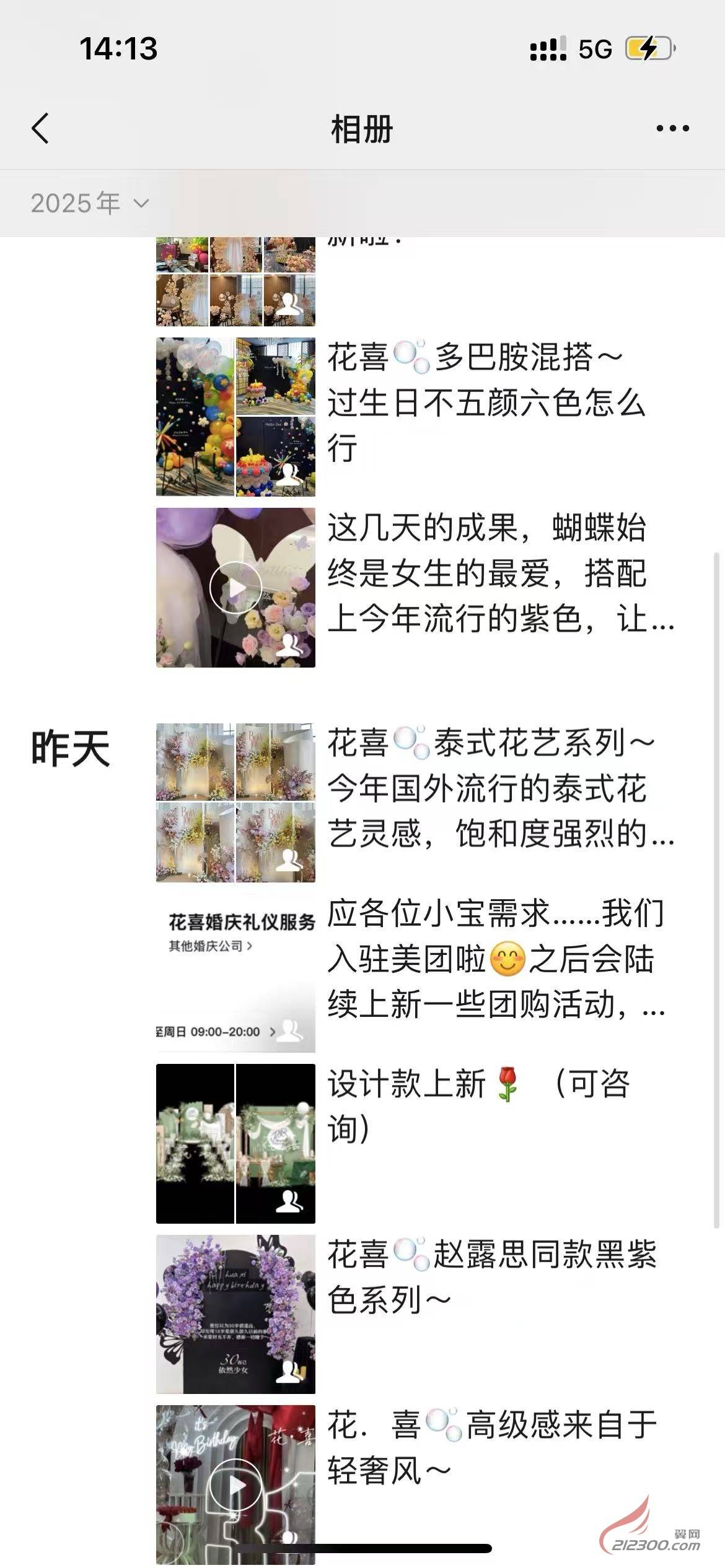The width and height of the screenshot is (725, 1568).
Task: Open the 多巴胺混搭 birthday balloon post
Action: coord(415,417)
